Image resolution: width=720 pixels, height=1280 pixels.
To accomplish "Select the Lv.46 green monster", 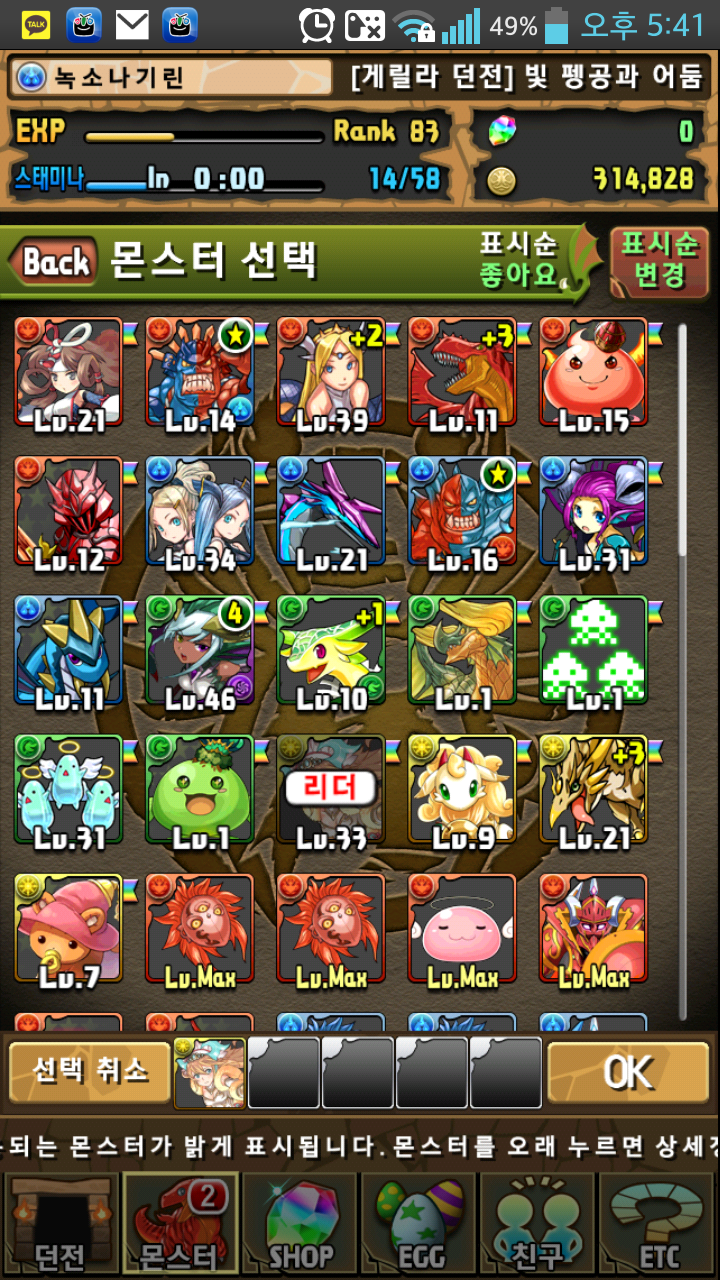I will [200, 650].
